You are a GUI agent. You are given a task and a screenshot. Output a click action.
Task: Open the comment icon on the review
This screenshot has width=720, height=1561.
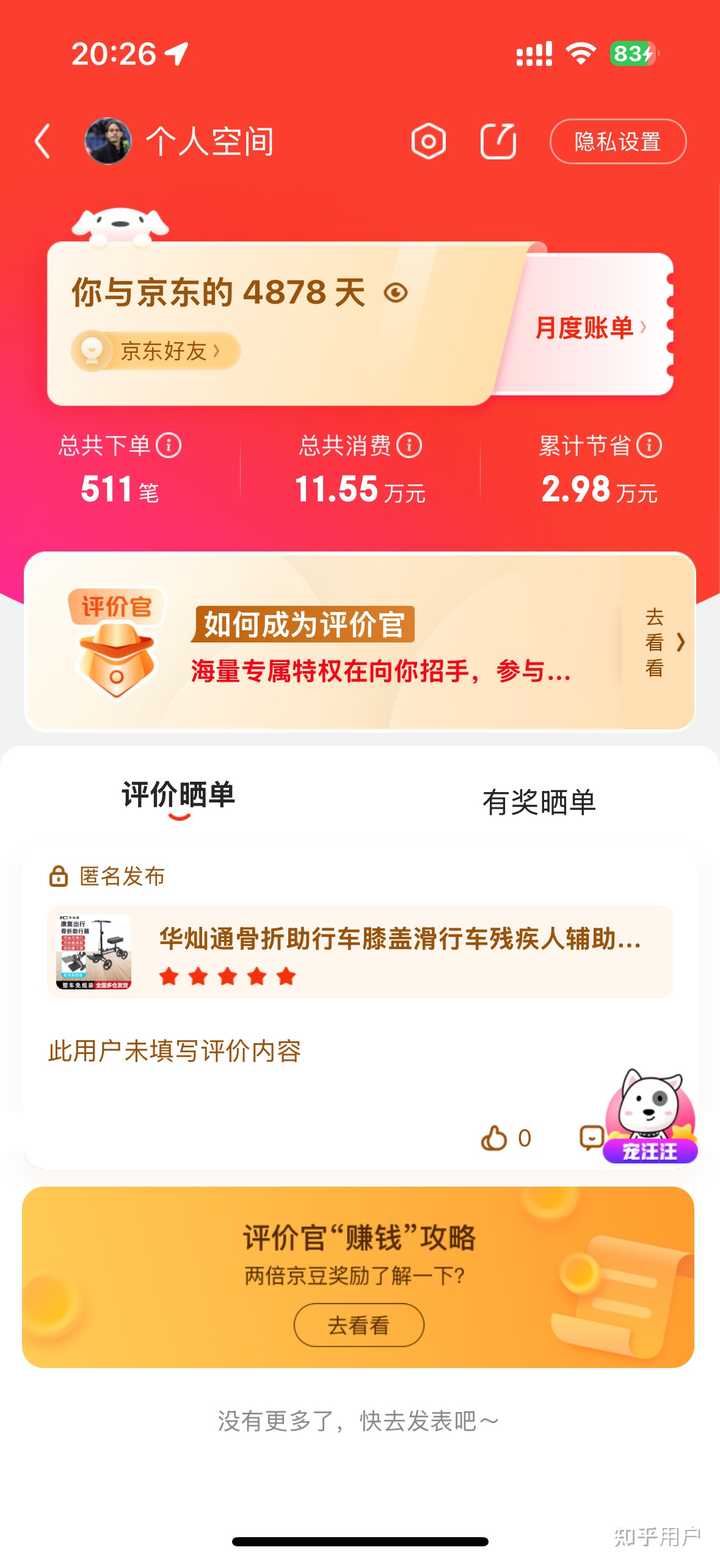pos(591,1138)
